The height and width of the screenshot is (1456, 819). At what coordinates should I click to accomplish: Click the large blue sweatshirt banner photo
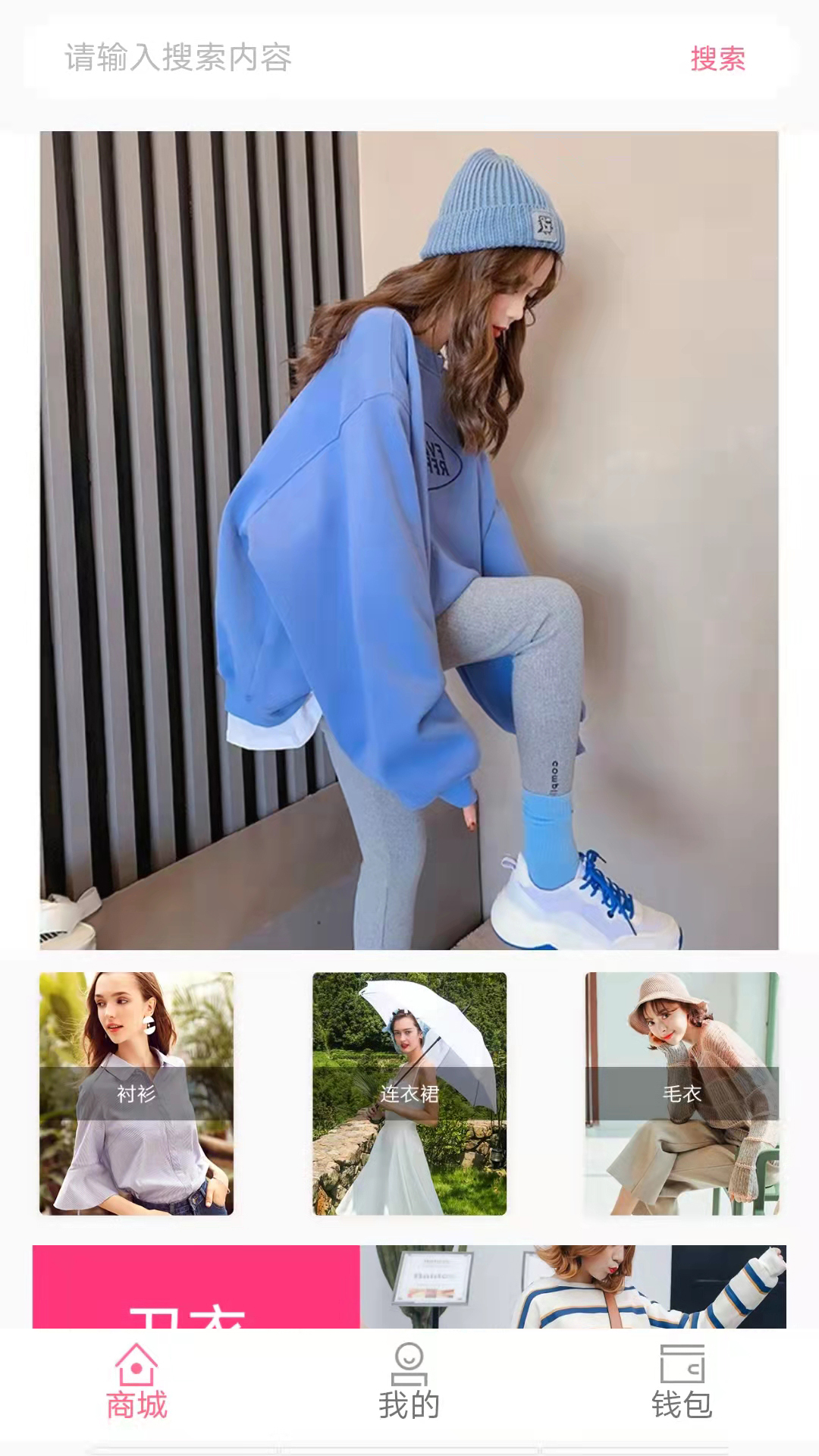pyautogui.click(x=409, y=538)
